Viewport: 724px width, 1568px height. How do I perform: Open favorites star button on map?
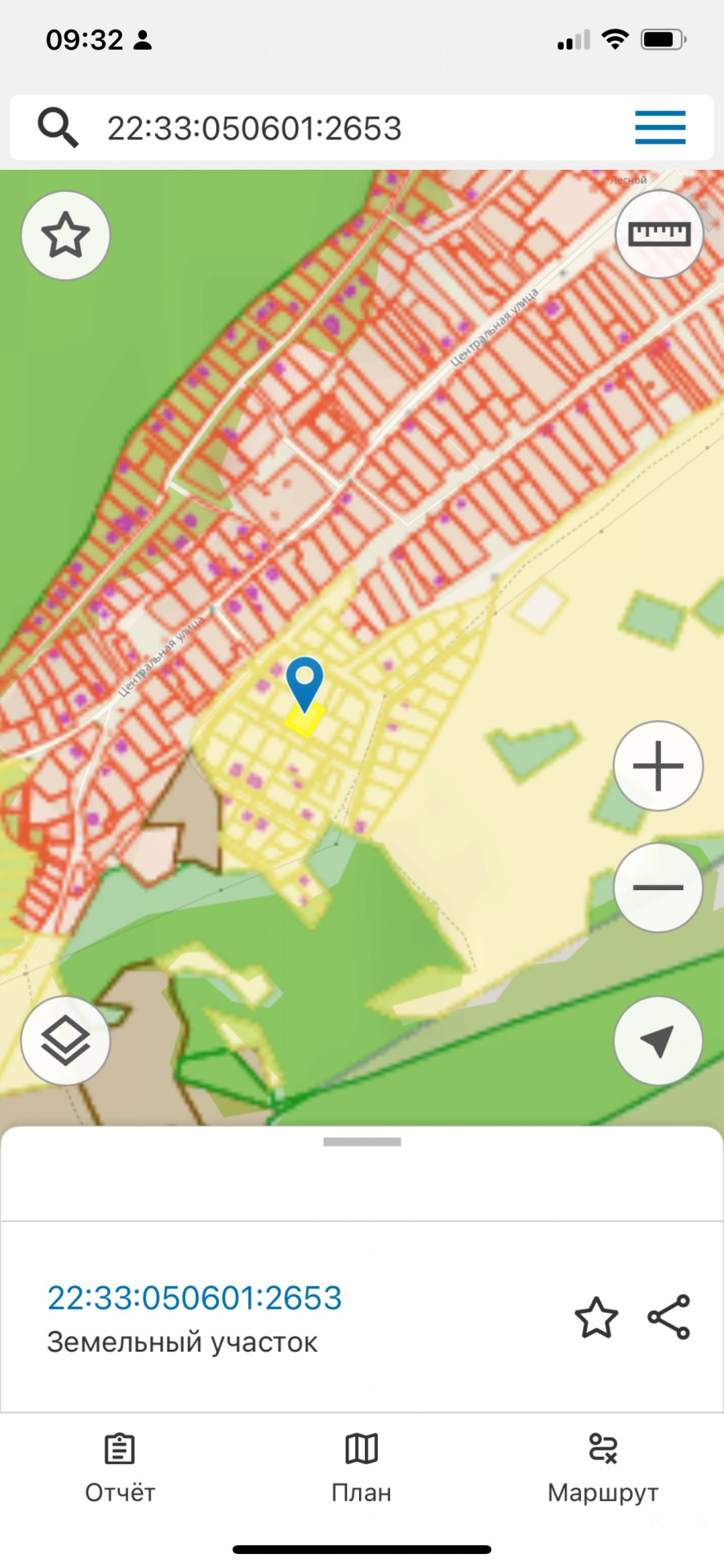pyautogui.click(x=65, y=235)
